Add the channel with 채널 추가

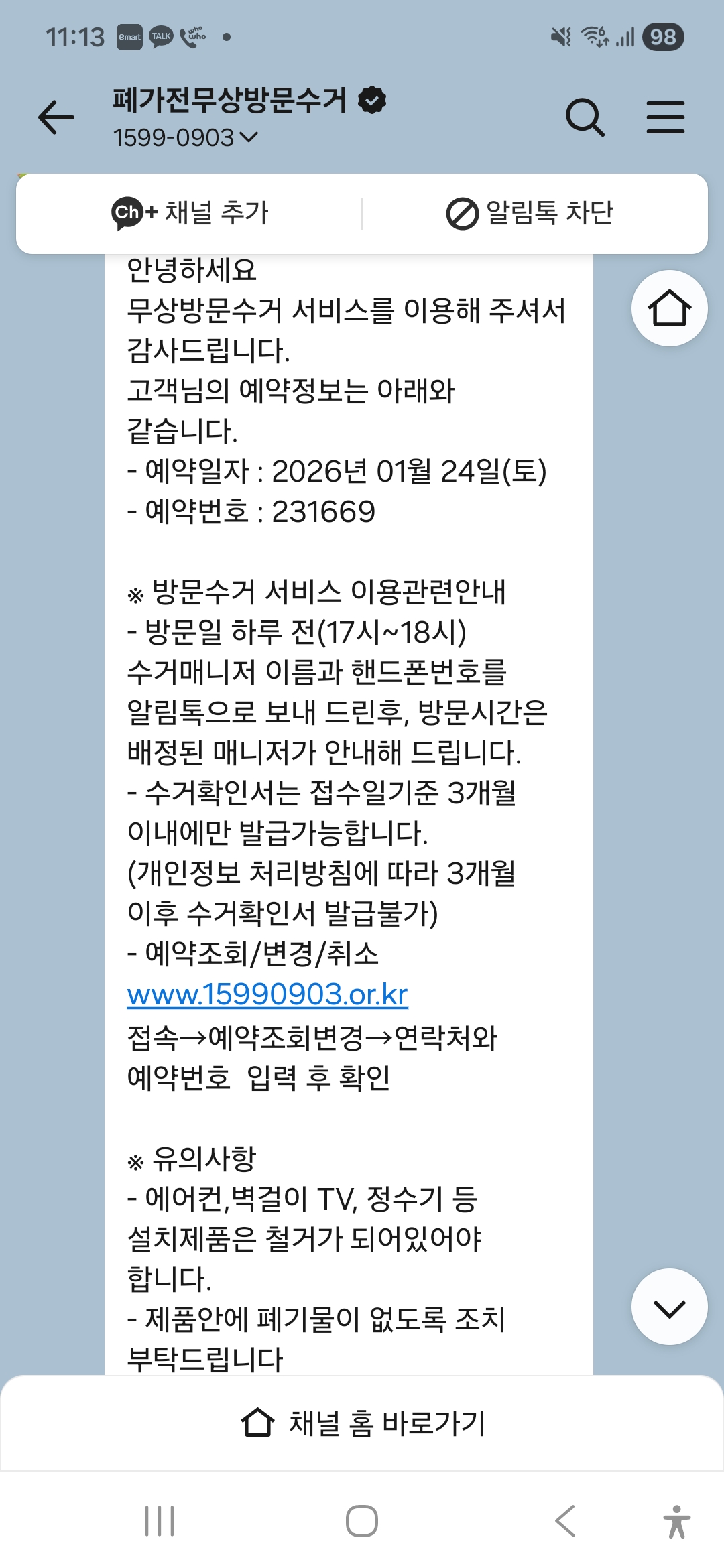pos(190,213)
